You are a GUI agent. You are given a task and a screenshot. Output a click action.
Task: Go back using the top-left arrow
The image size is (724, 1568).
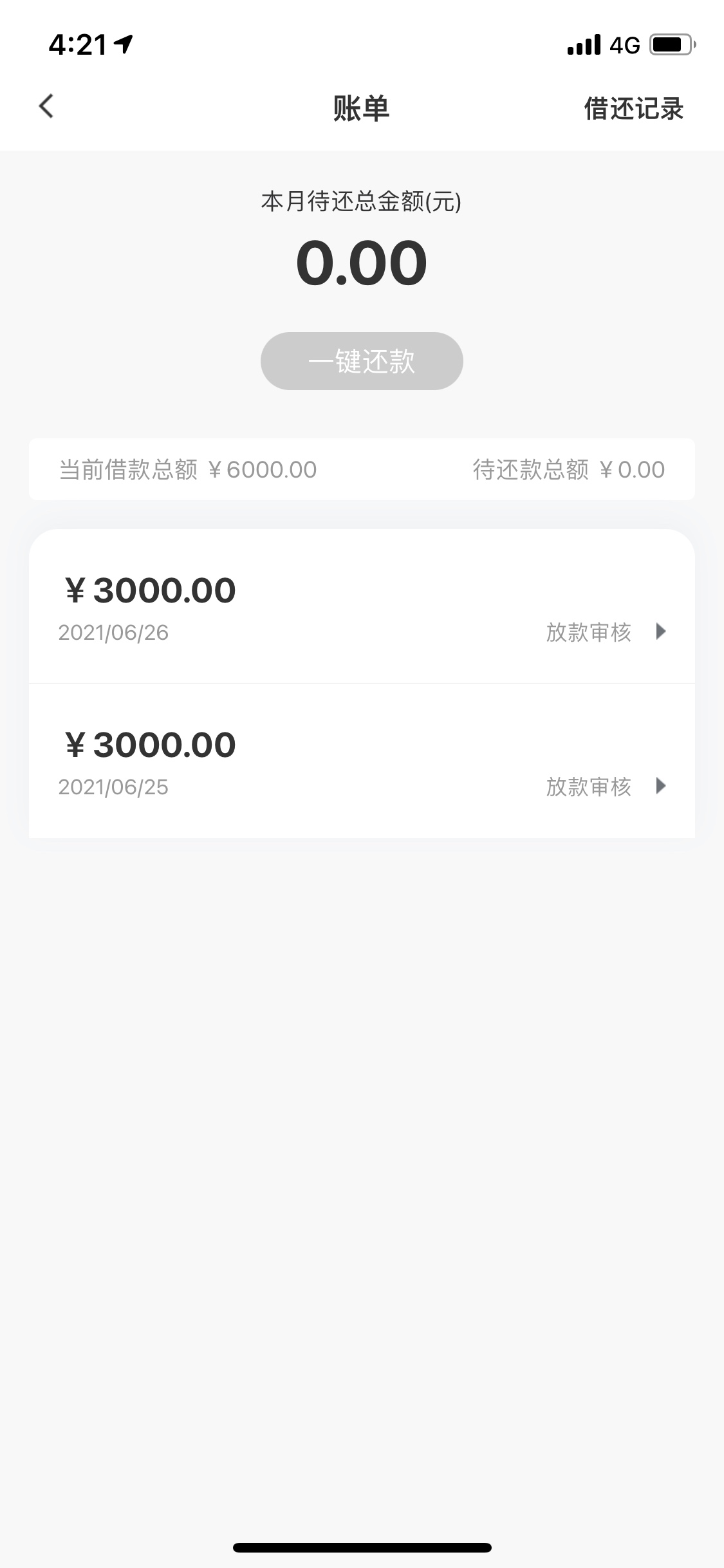(46, 107)
